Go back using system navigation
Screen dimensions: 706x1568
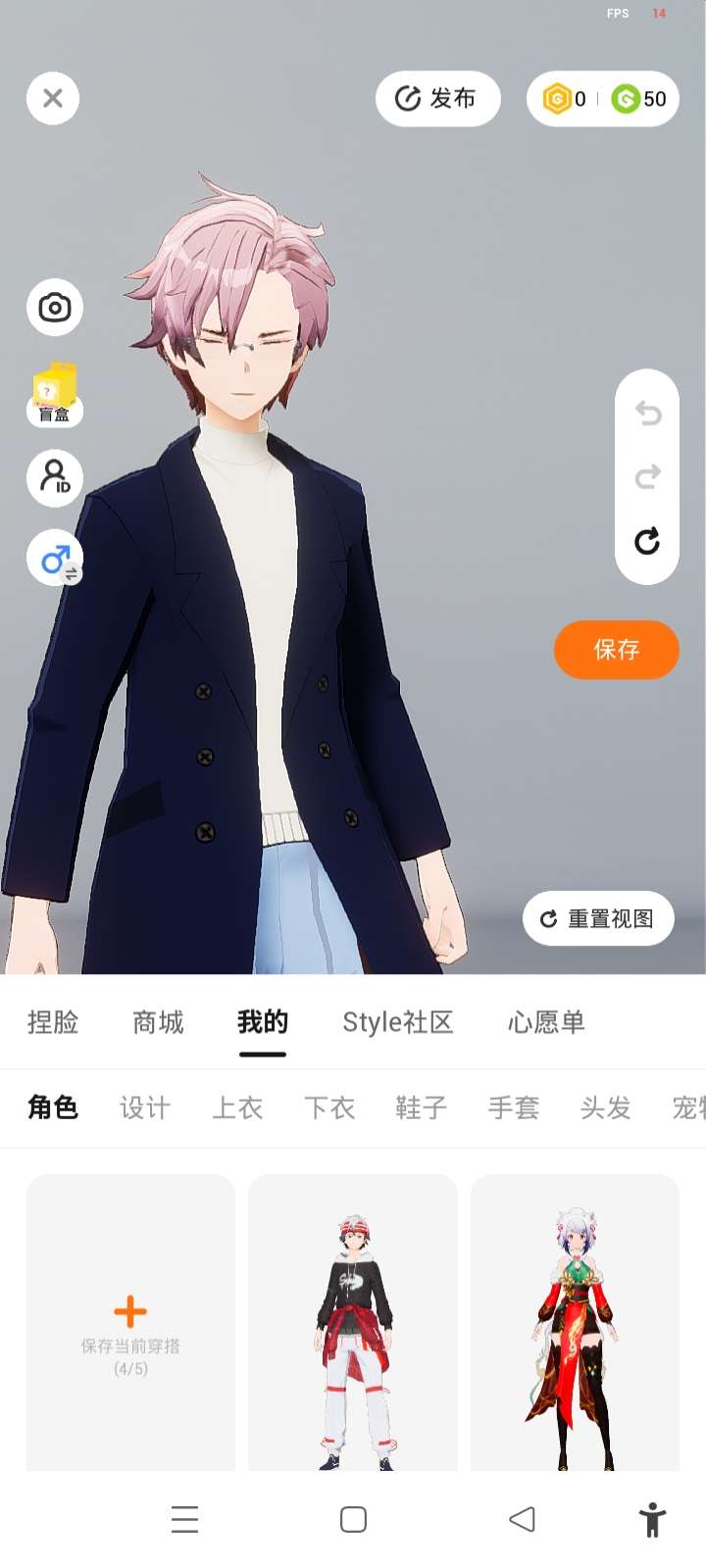point(522,1520)
